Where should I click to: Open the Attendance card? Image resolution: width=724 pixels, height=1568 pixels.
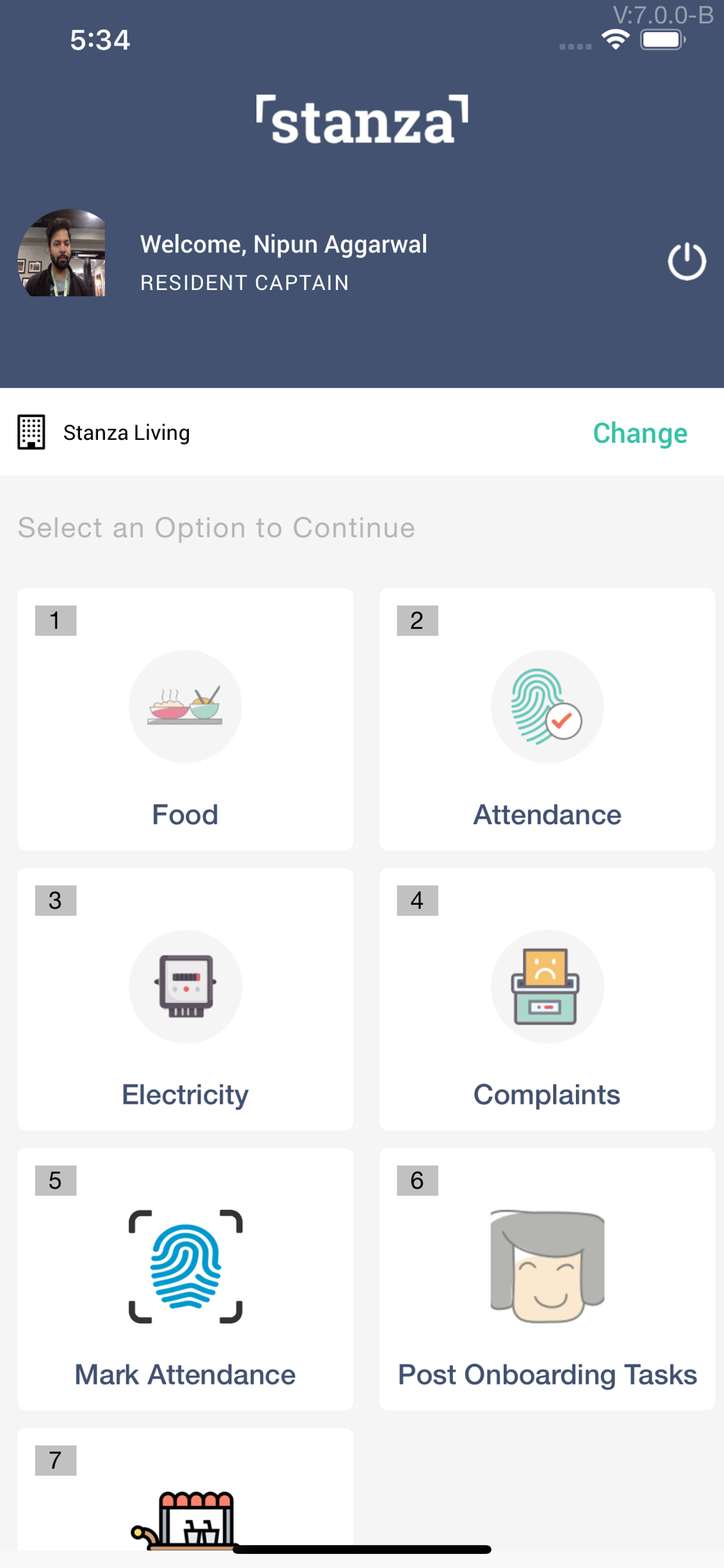pyautogui.click(x=547, y=719)
